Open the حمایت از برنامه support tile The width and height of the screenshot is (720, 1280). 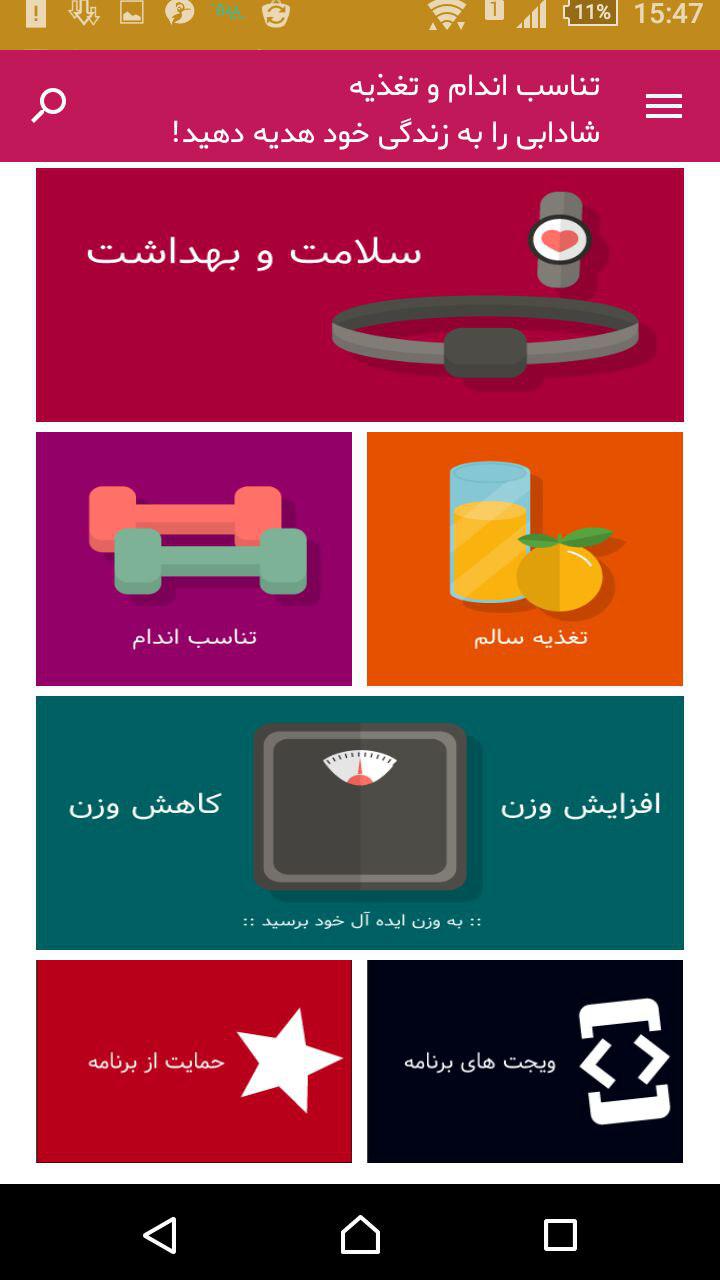click(194, 1061)
